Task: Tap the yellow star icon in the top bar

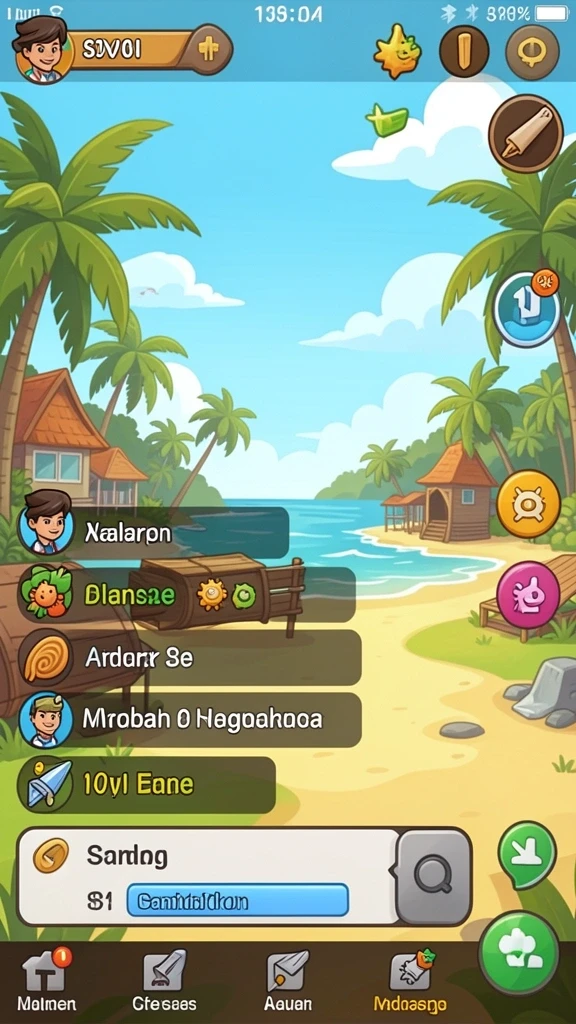Action: pos(397,51)
